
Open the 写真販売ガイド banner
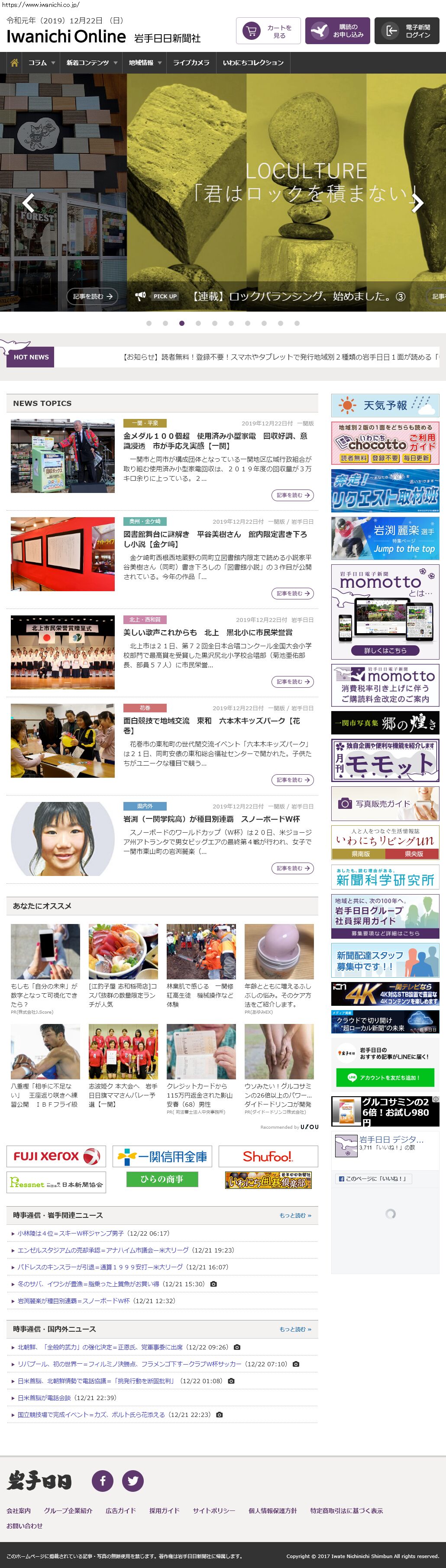point(385,804)
